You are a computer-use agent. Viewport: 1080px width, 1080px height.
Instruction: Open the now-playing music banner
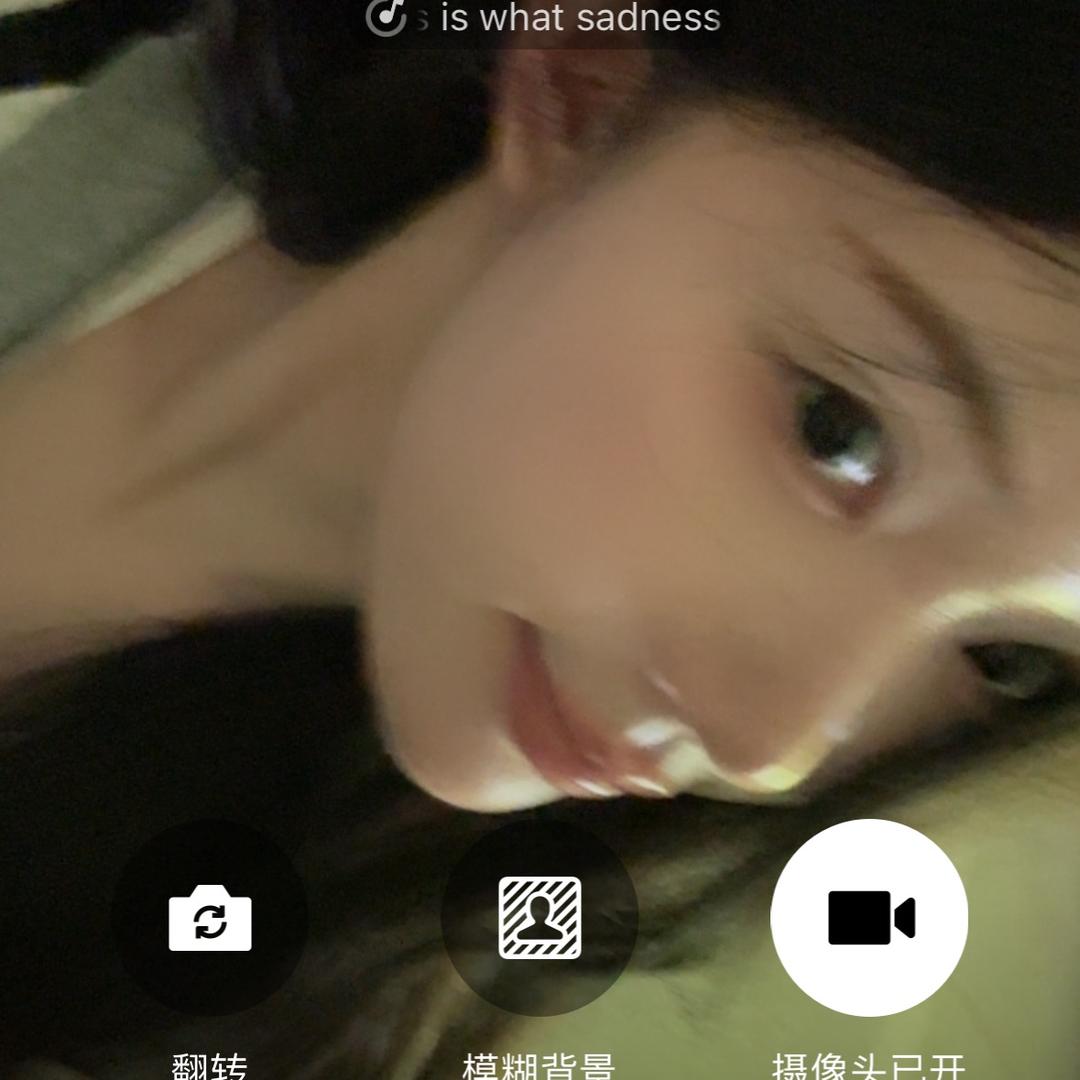coord(543,18)
